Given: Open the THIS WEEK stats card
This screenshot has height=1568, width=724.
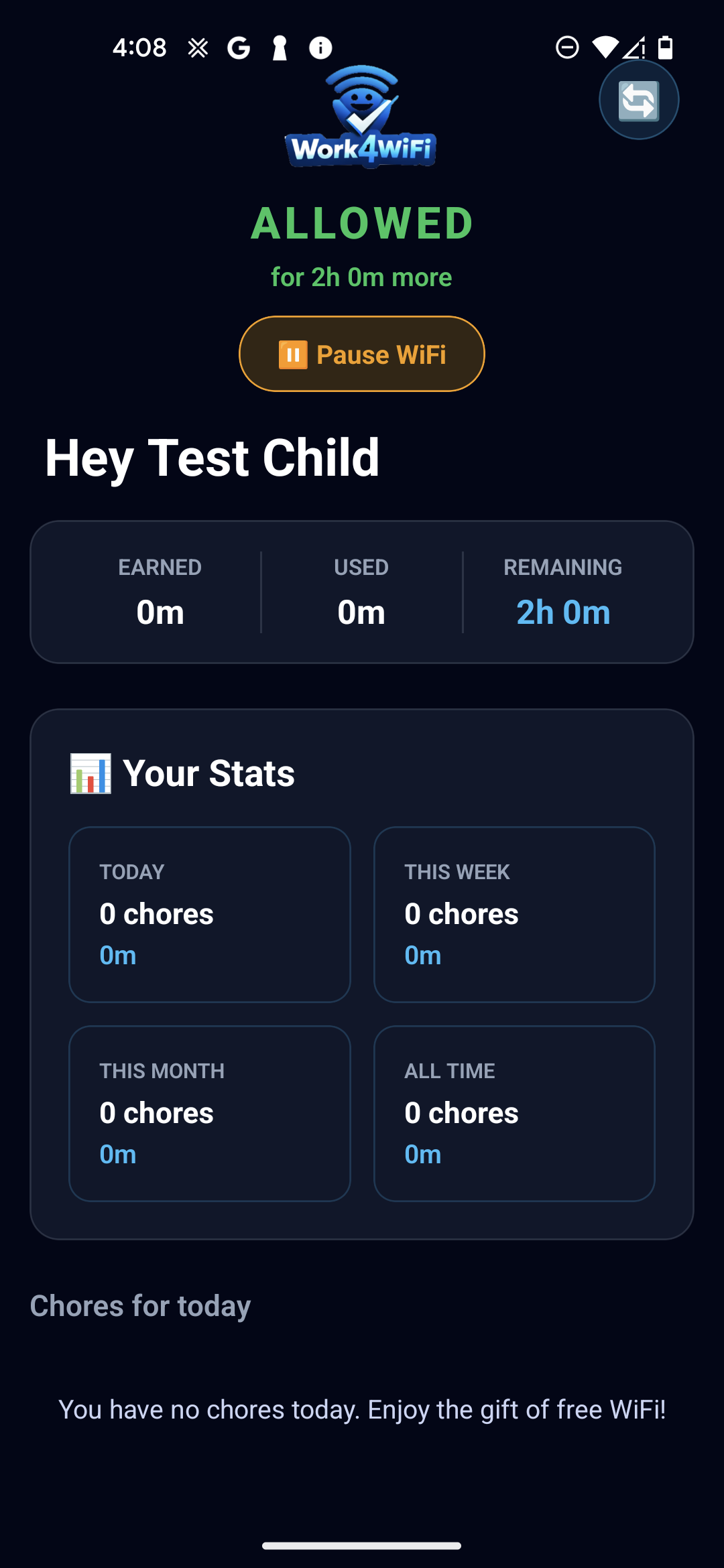Looking at the screenshot, I should 514,914.
